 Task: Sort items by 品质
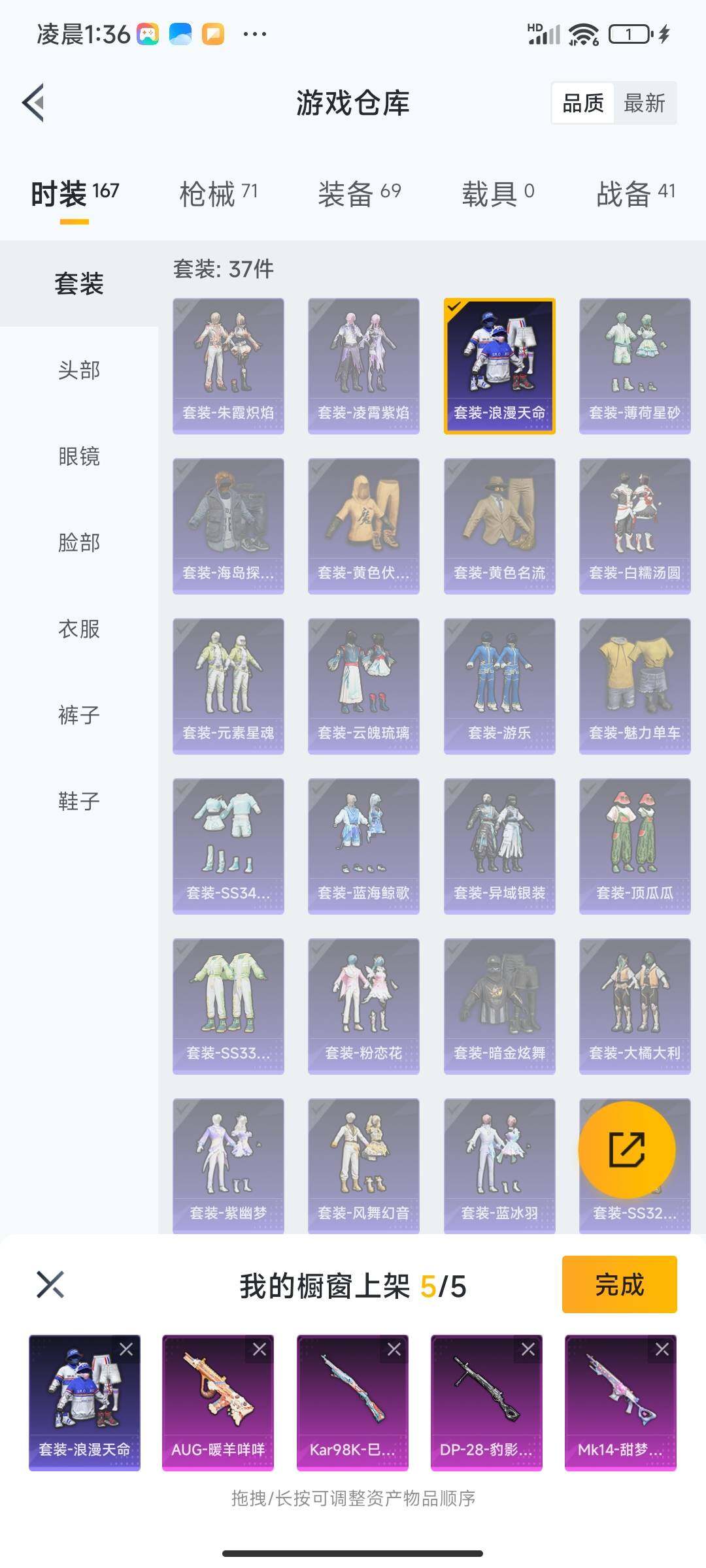[x=583, y=103]
